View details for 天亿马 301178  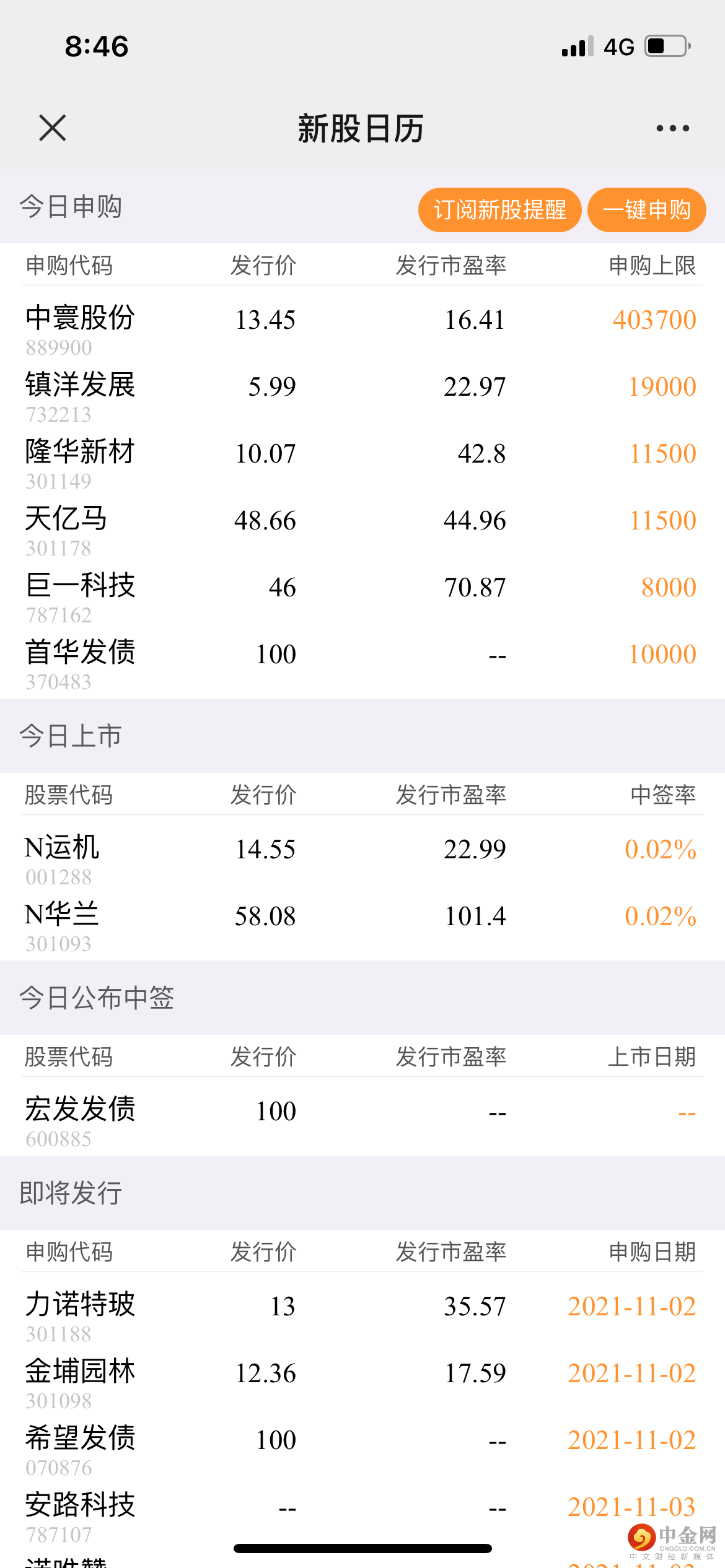67,529
